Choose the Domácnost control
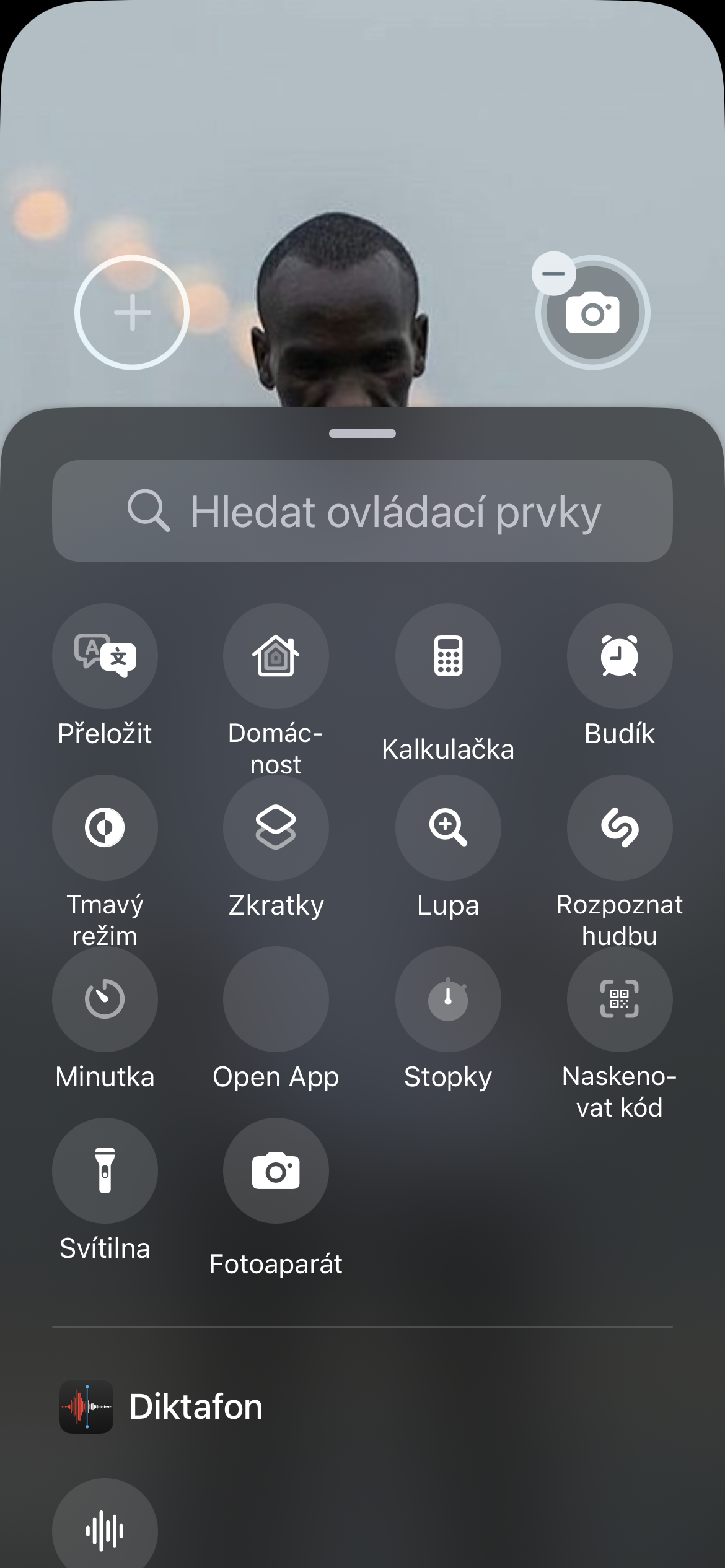The height and width of the screenshot is (1568, 725). (x=276, y=656)
